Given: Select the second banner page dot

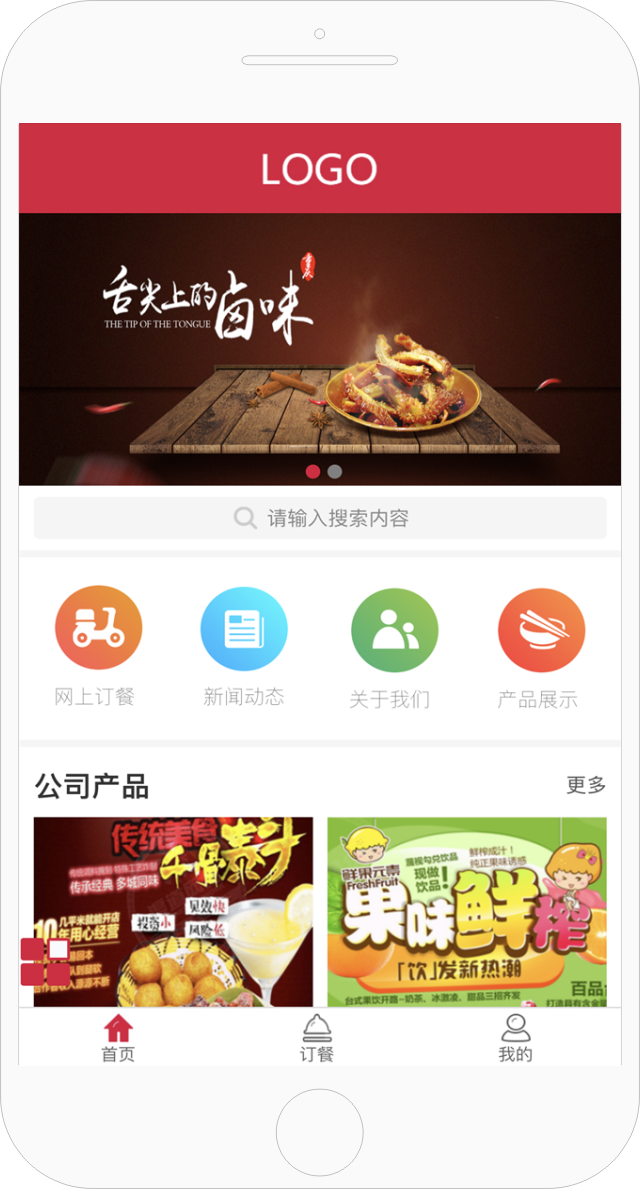Looking at the screenshot, I should point(335,471).
